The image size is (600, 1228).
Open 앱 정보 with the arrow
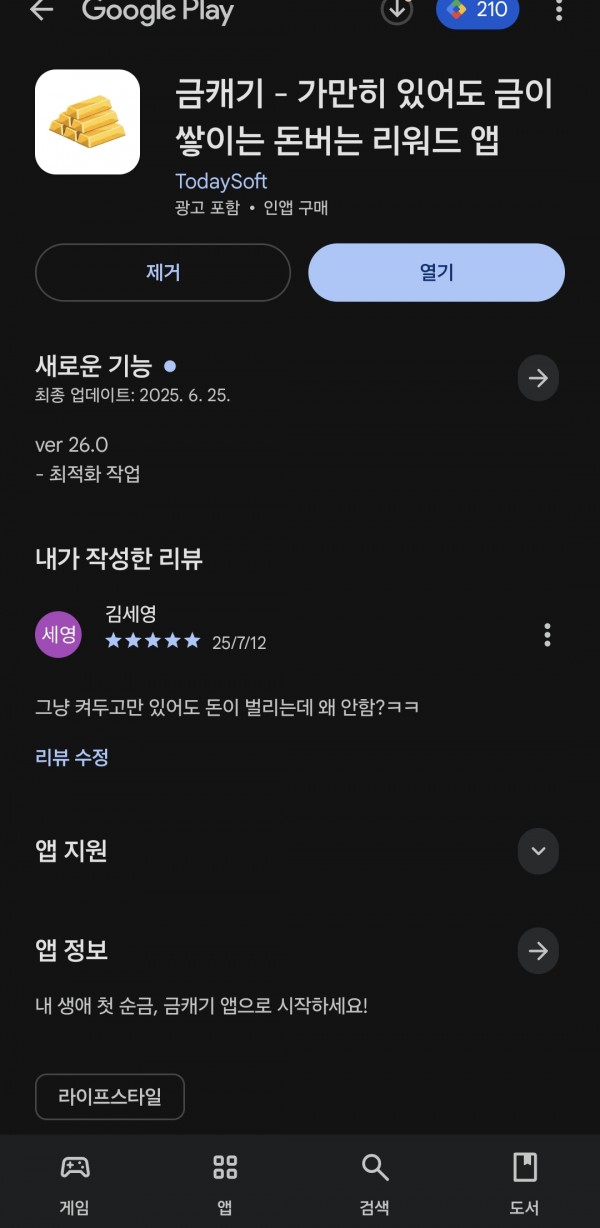(x=538, y=951)
